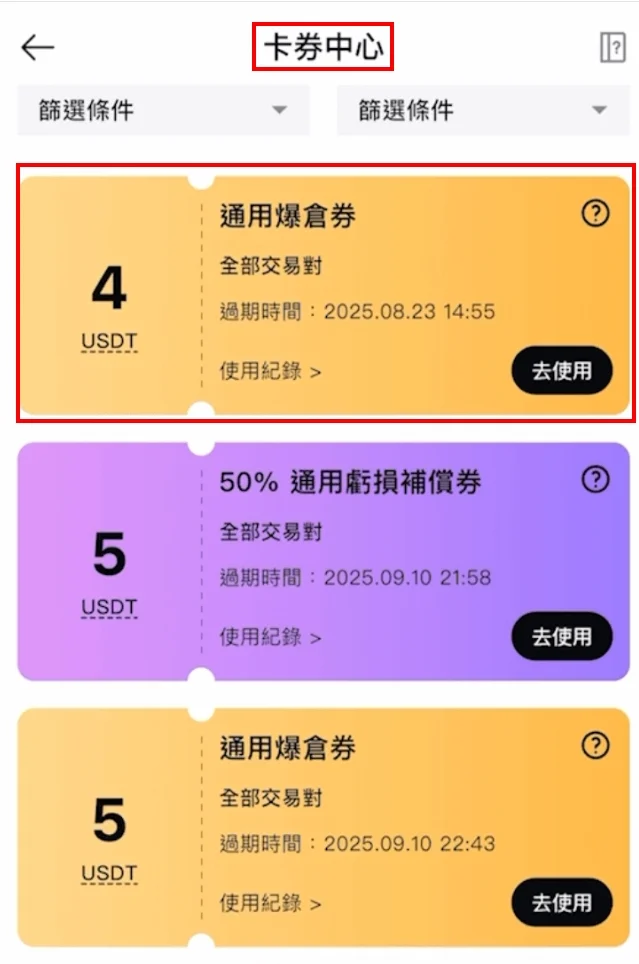Screen dimensions: 639x964
Task: Tap 去使用 on the 4 USDT 通用爆倉券
Action: [x=561, y=371]
